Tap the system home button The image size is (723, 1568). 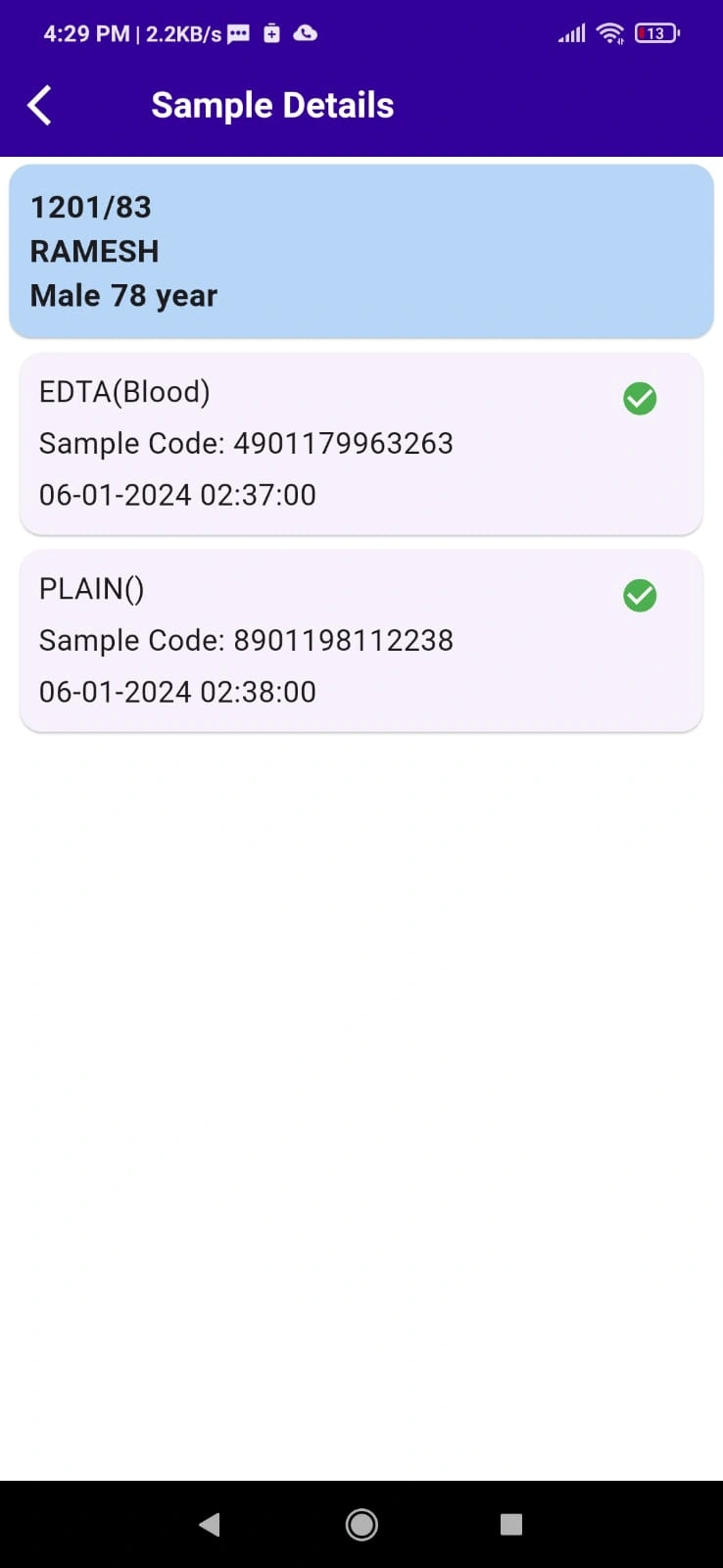tap(361, 1524)
